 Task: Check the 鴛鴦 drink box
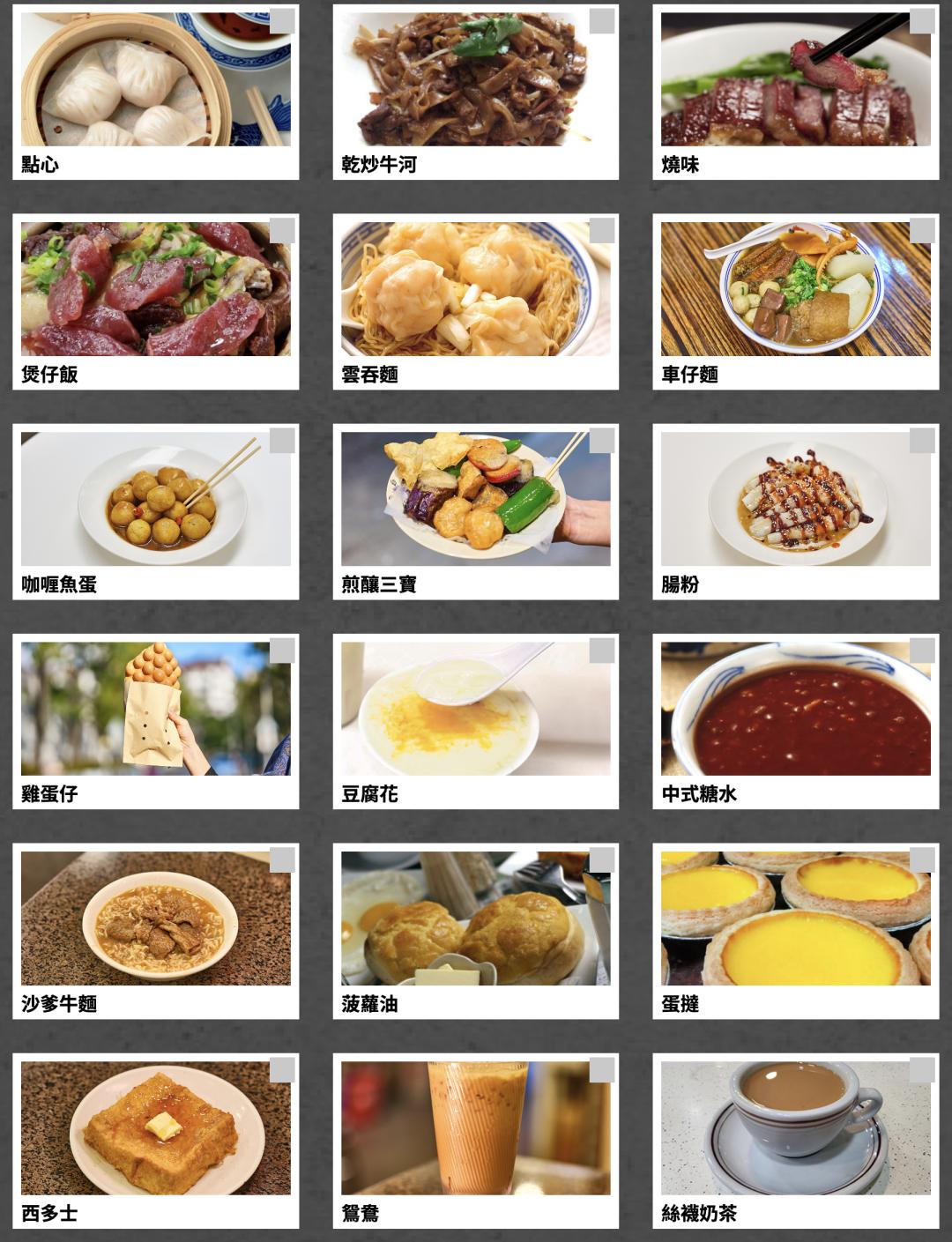click(x=602, y=1070)
